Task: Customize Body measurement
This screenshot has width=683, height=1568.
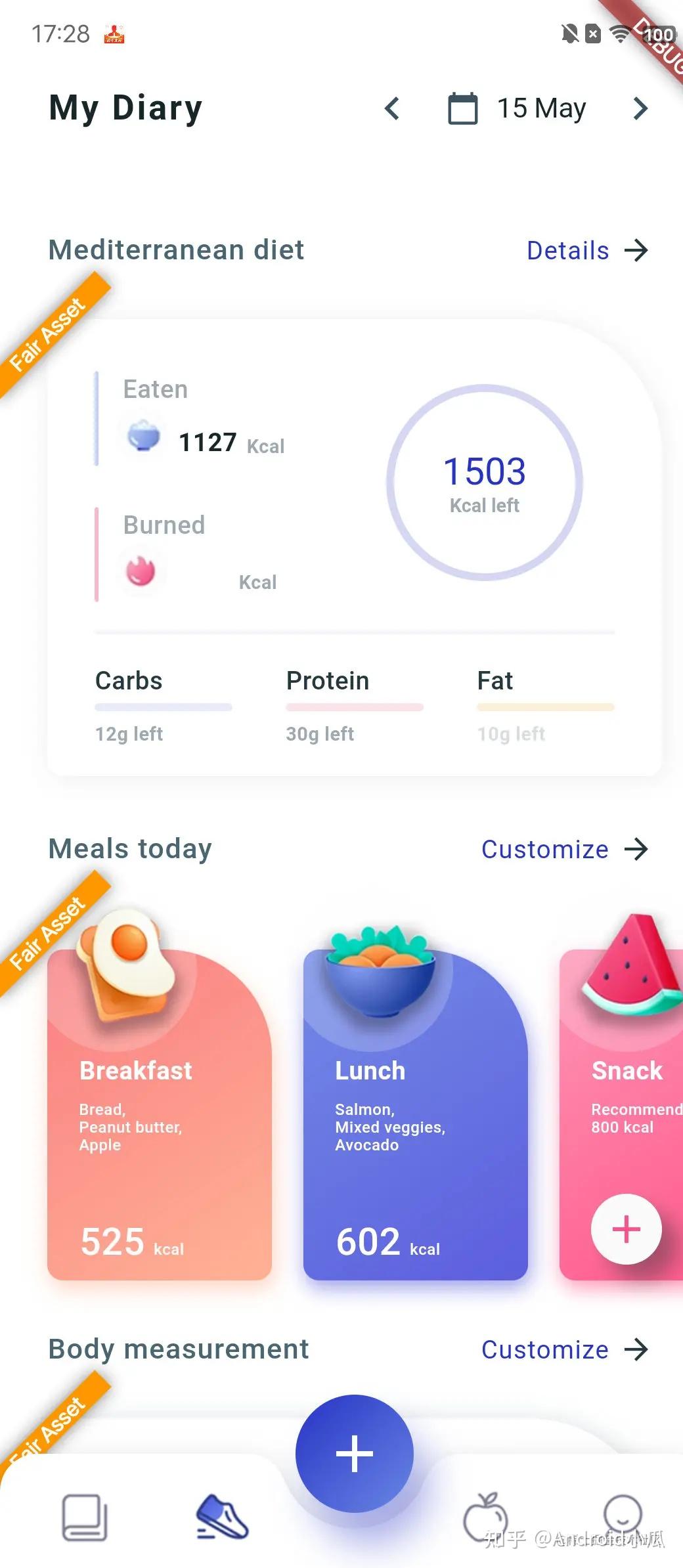Action: click(564, 1349)
